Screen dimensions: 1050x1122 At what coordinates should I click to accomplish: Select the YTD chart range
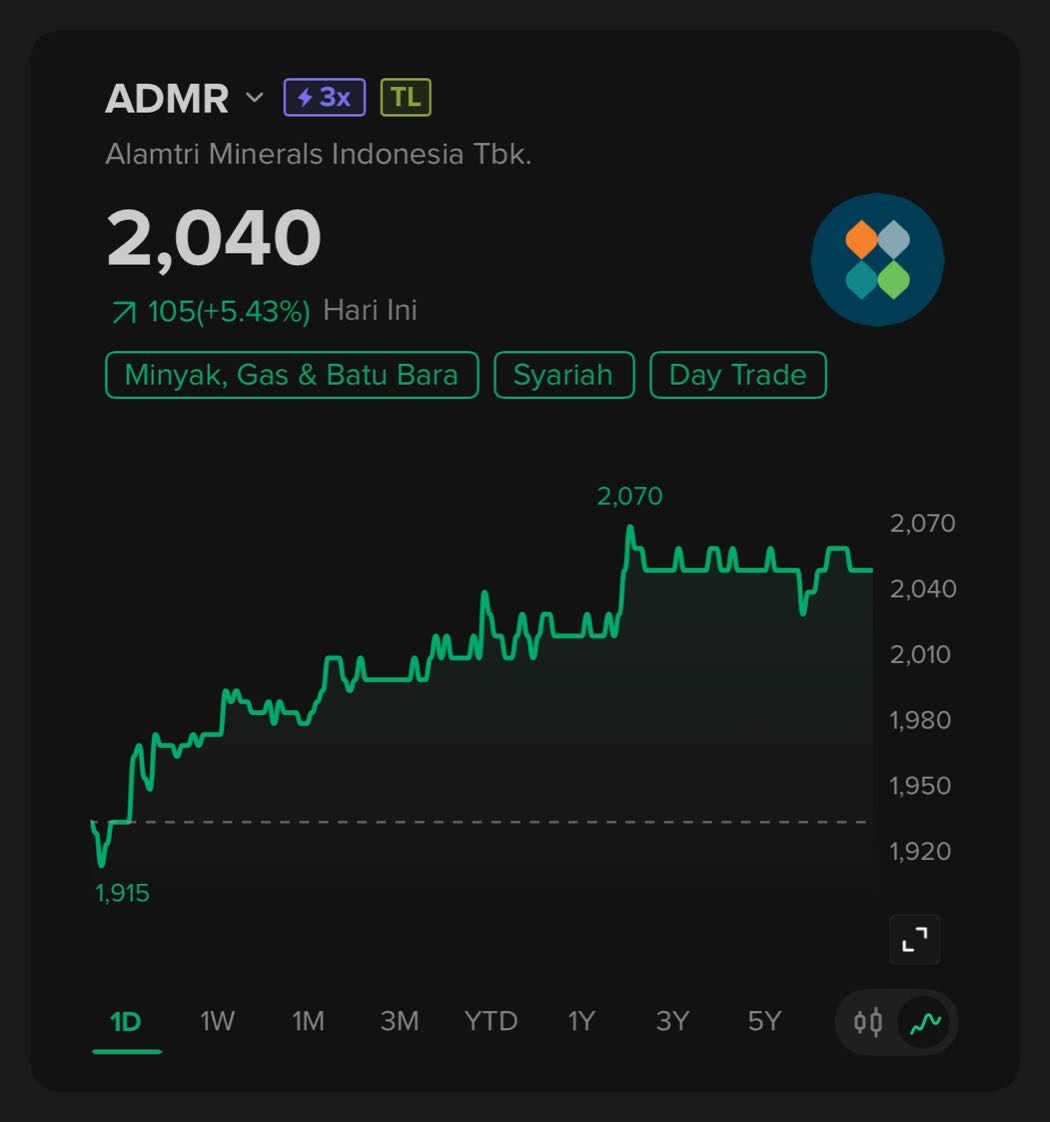point(491,1021)
